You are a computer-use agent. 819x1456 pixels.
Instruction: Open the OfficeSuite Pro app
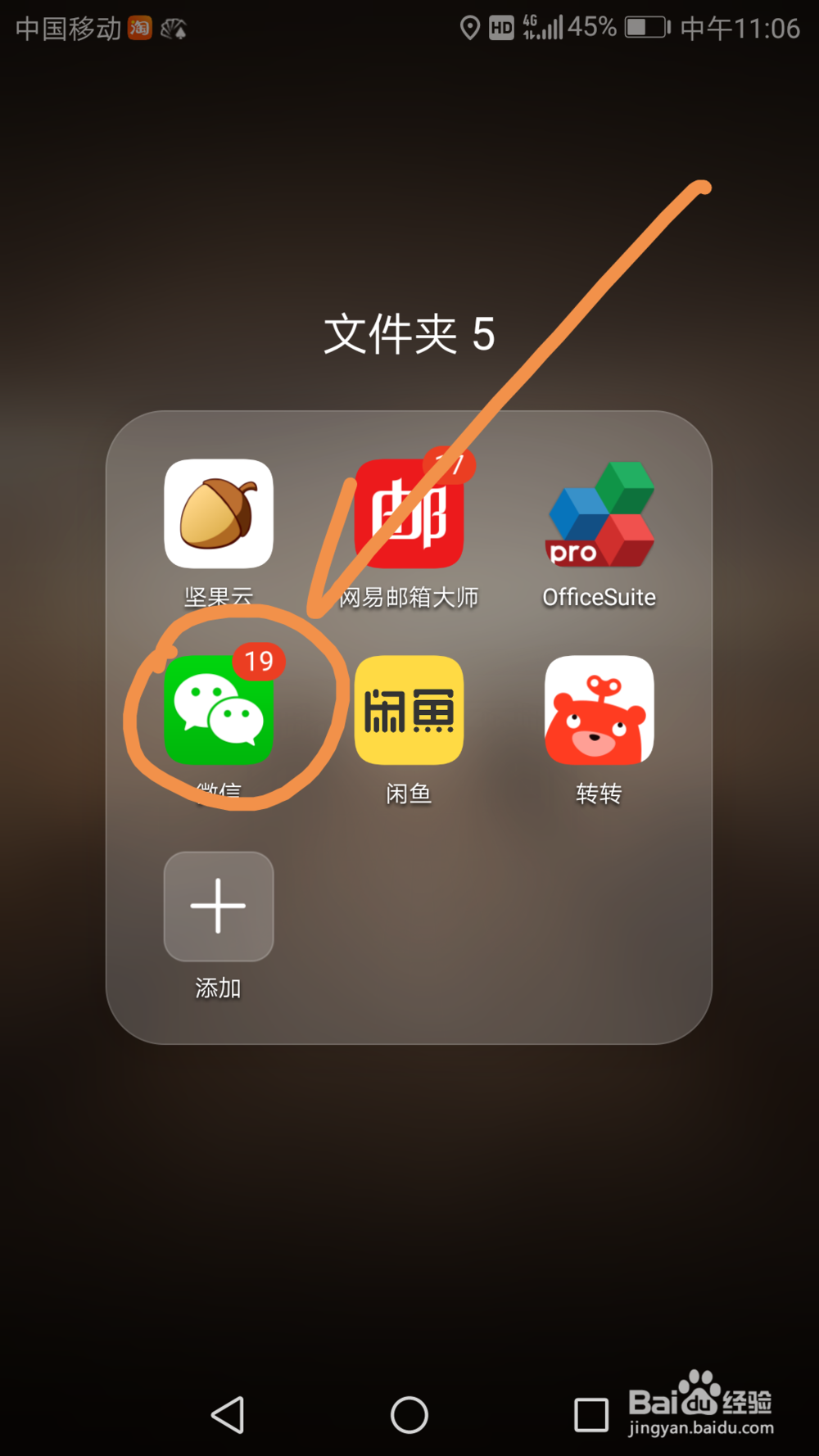[x=598, y=514]
